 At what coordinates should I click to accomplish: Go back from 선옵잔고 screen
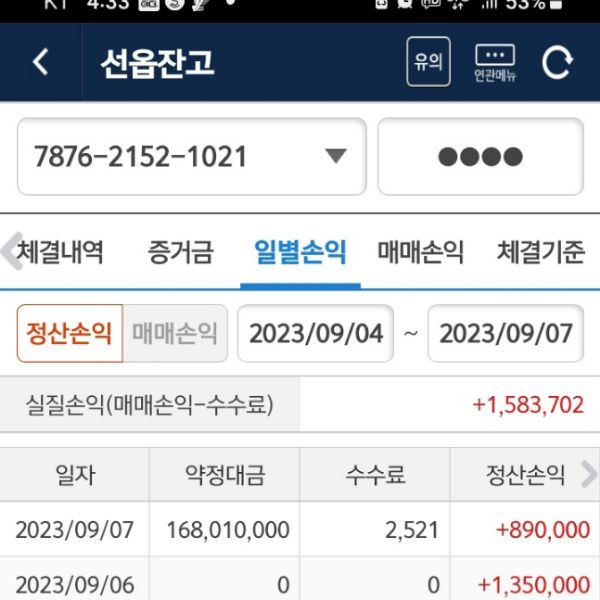(40, 62)
